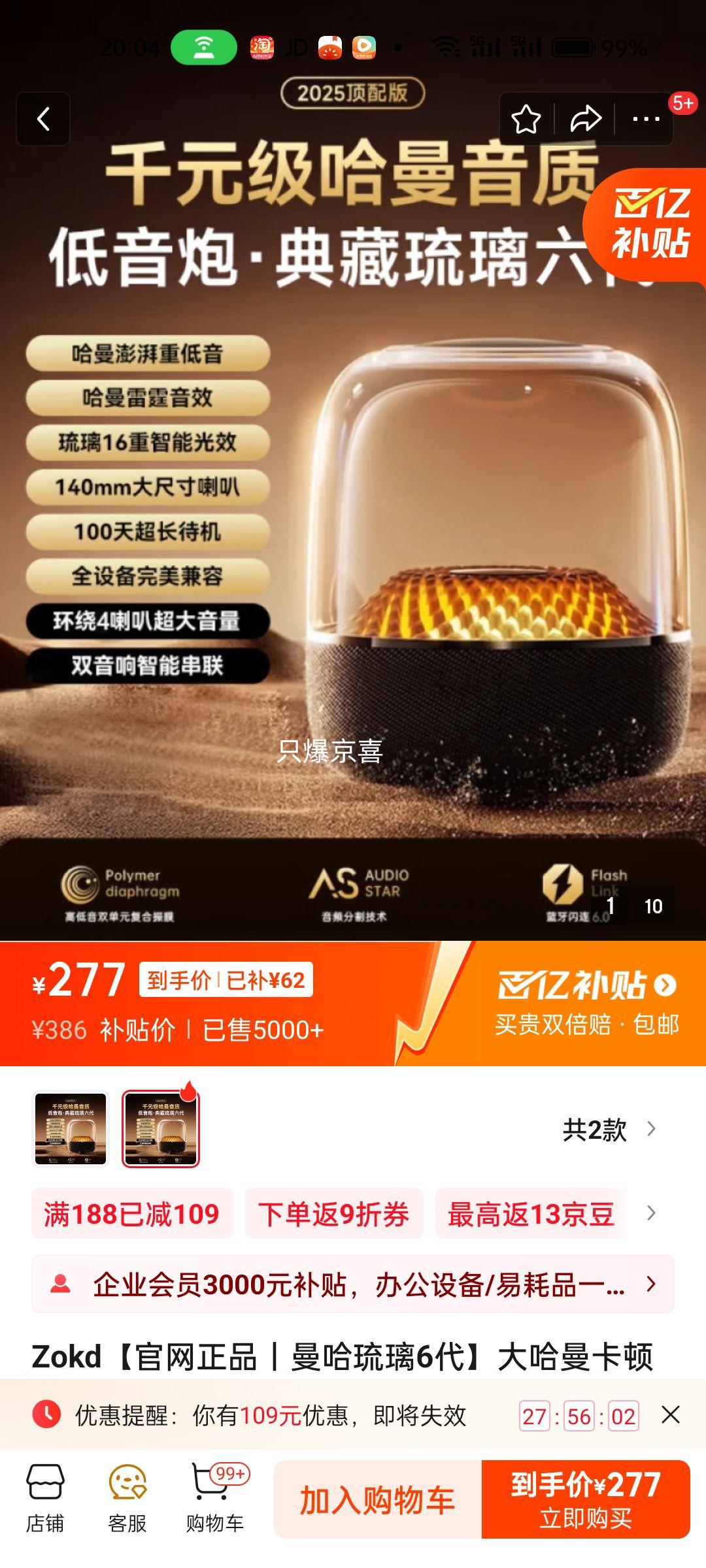
Task: Tap 加入购物车 to add to cart
Action: [x=377, y=1499]
